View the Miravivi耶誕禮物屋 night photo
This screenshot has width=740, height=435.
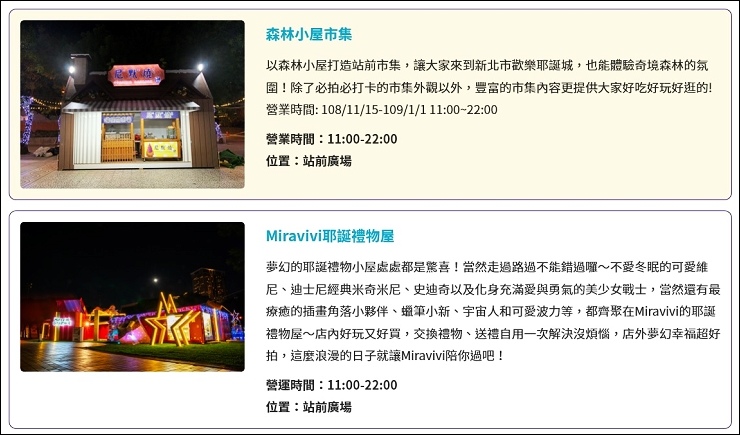[132, 297]
